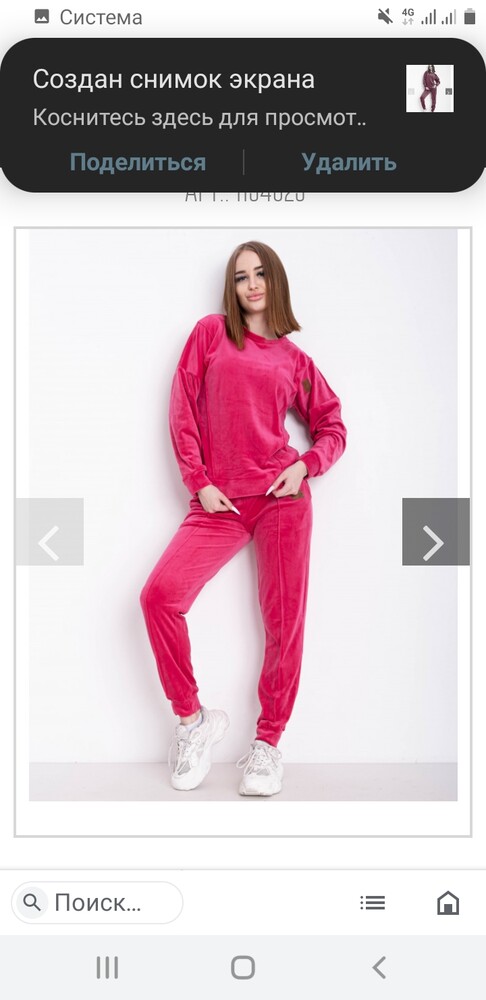Open recent apps in navigation bar

point(107,967)
